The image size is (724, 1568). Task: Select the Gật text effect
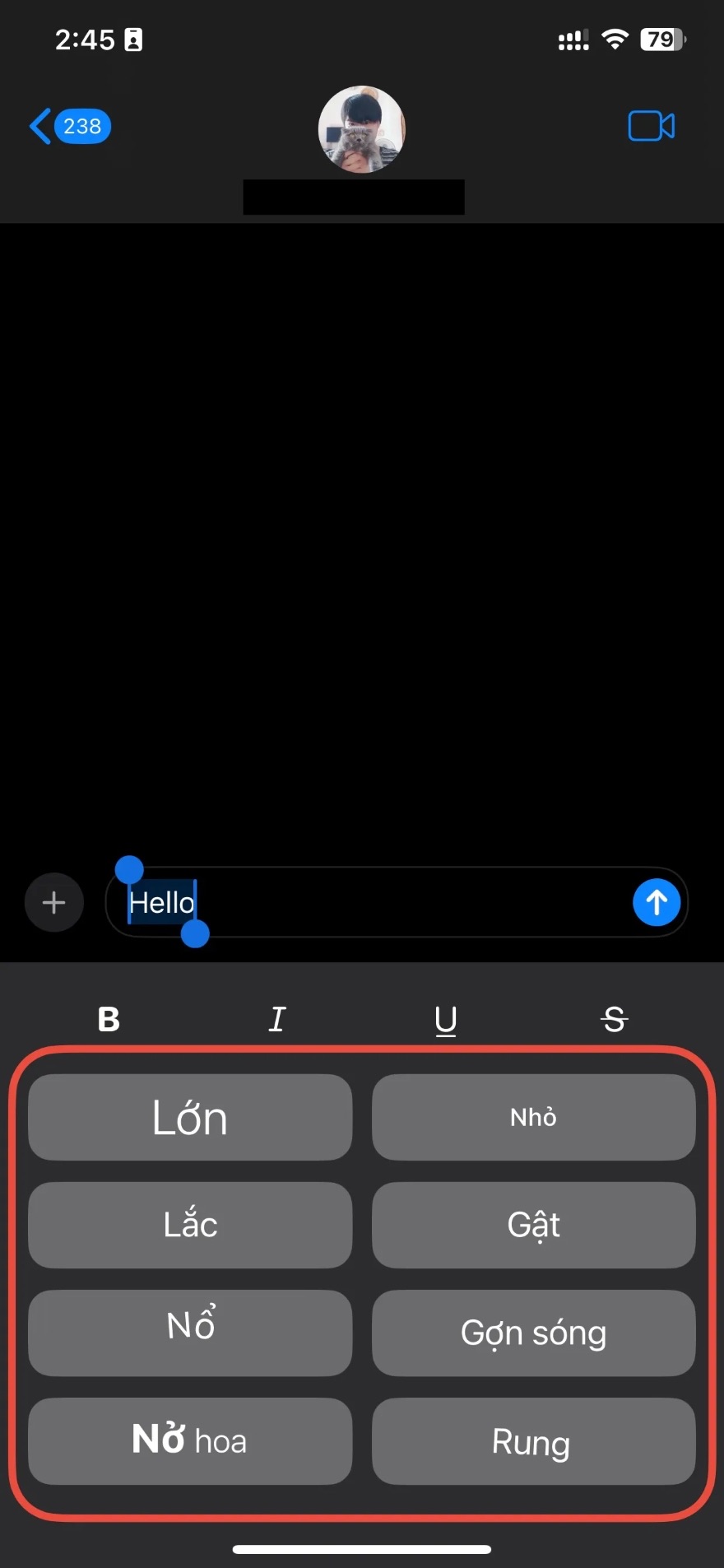click(x=533, y=1225)
